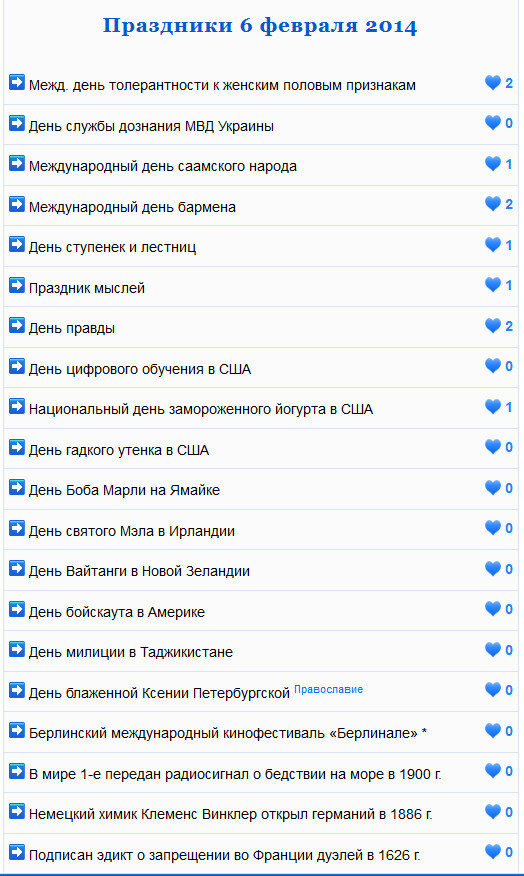Open День гадкого утенка в США
The image size is (524, 876).
click(118, 450)
